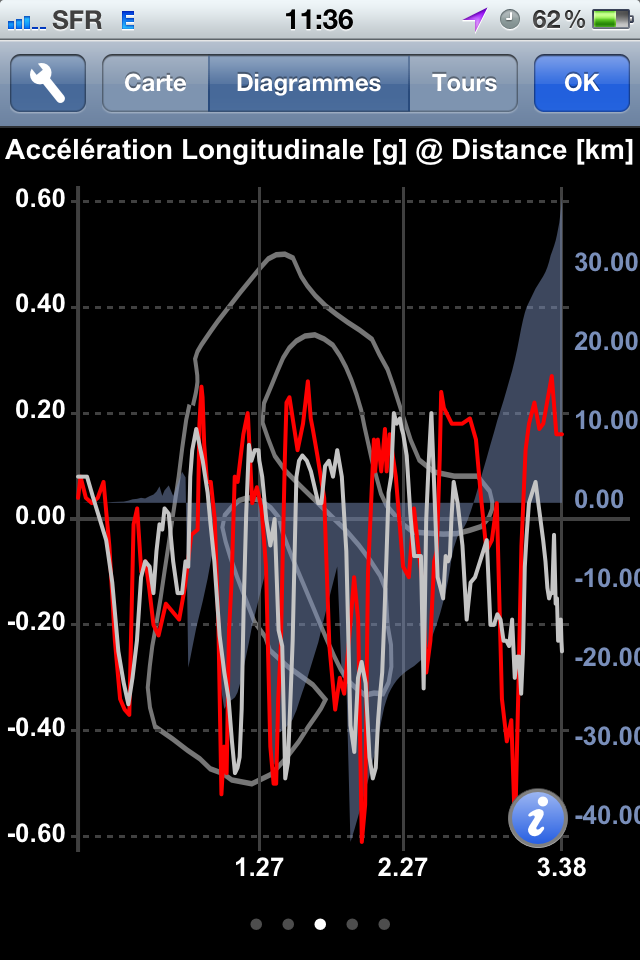Switch to the Tours tab
Image resolution: width=640 pixels, height=960 pixels.
(x=463, y=83)
